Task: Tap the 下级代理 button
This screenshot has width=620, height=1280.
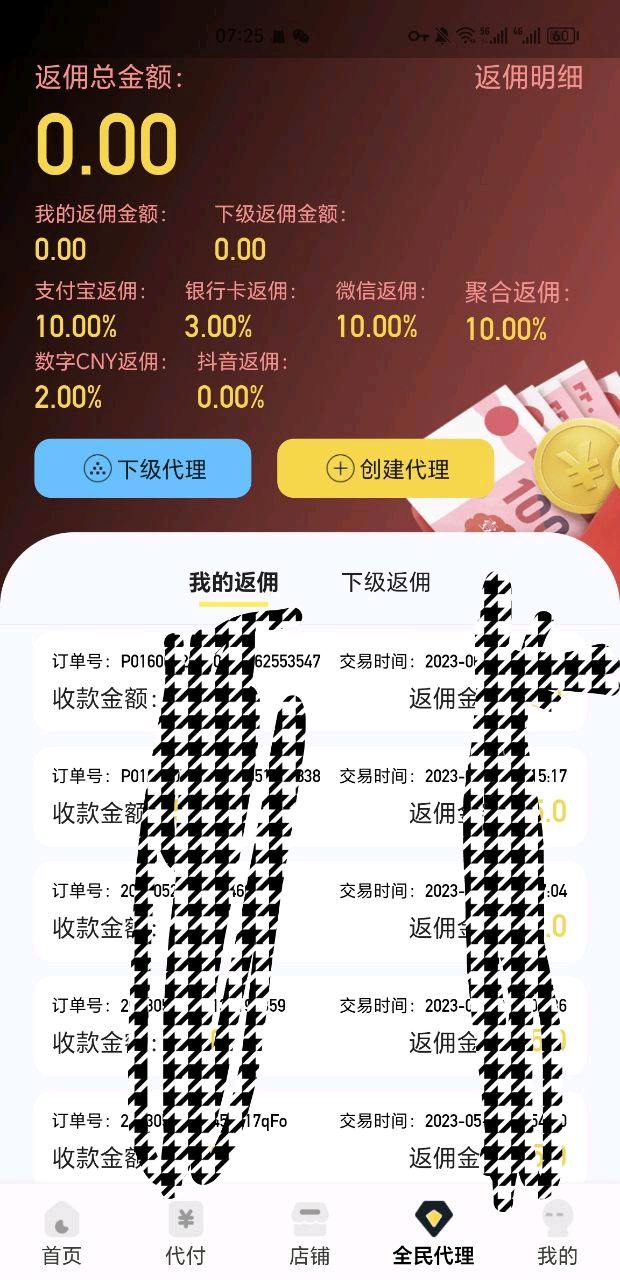Action: (143, 468)
